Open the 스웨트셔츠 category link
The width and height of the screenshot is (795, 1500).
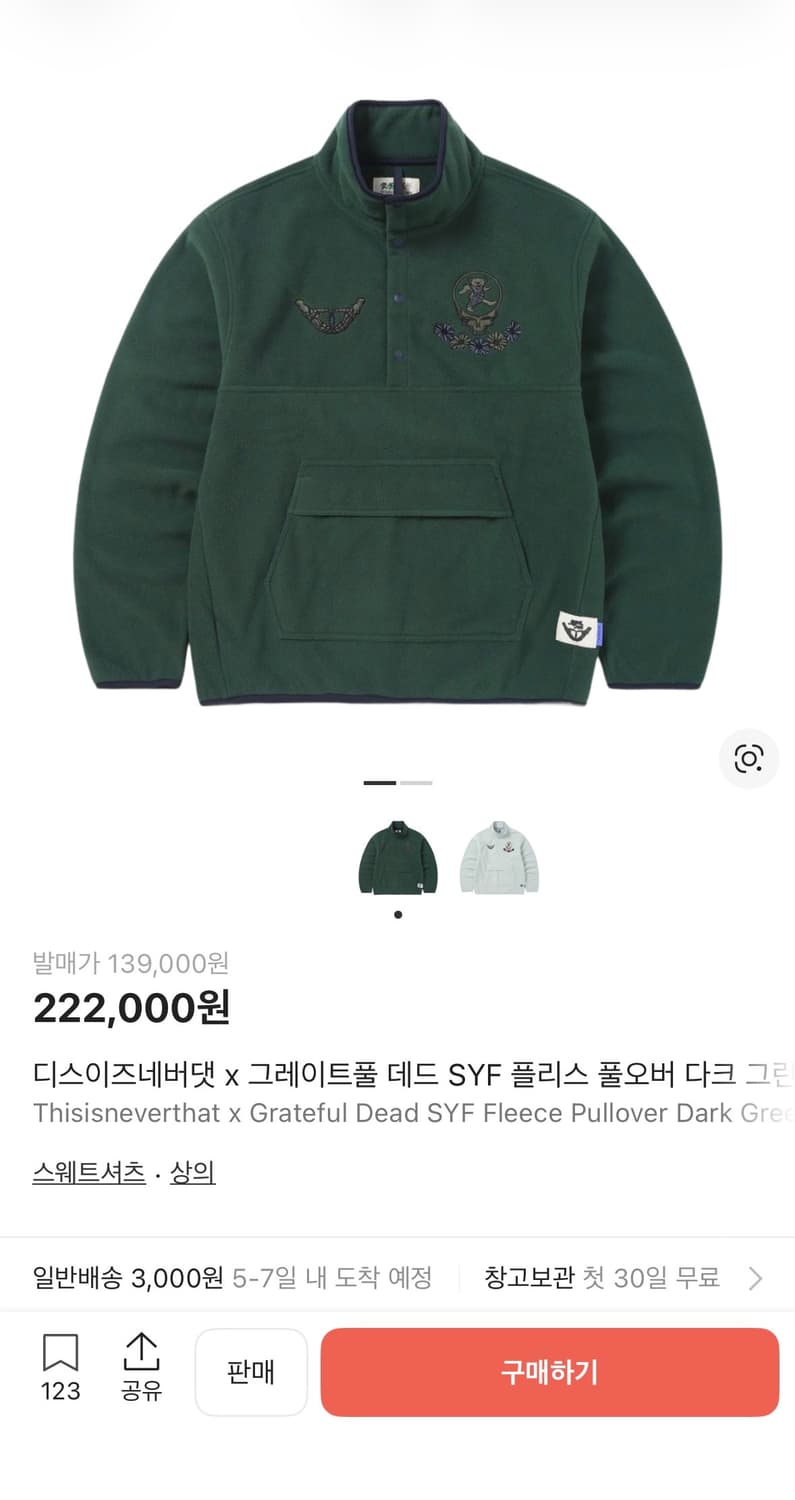(x=88, y=1172)
